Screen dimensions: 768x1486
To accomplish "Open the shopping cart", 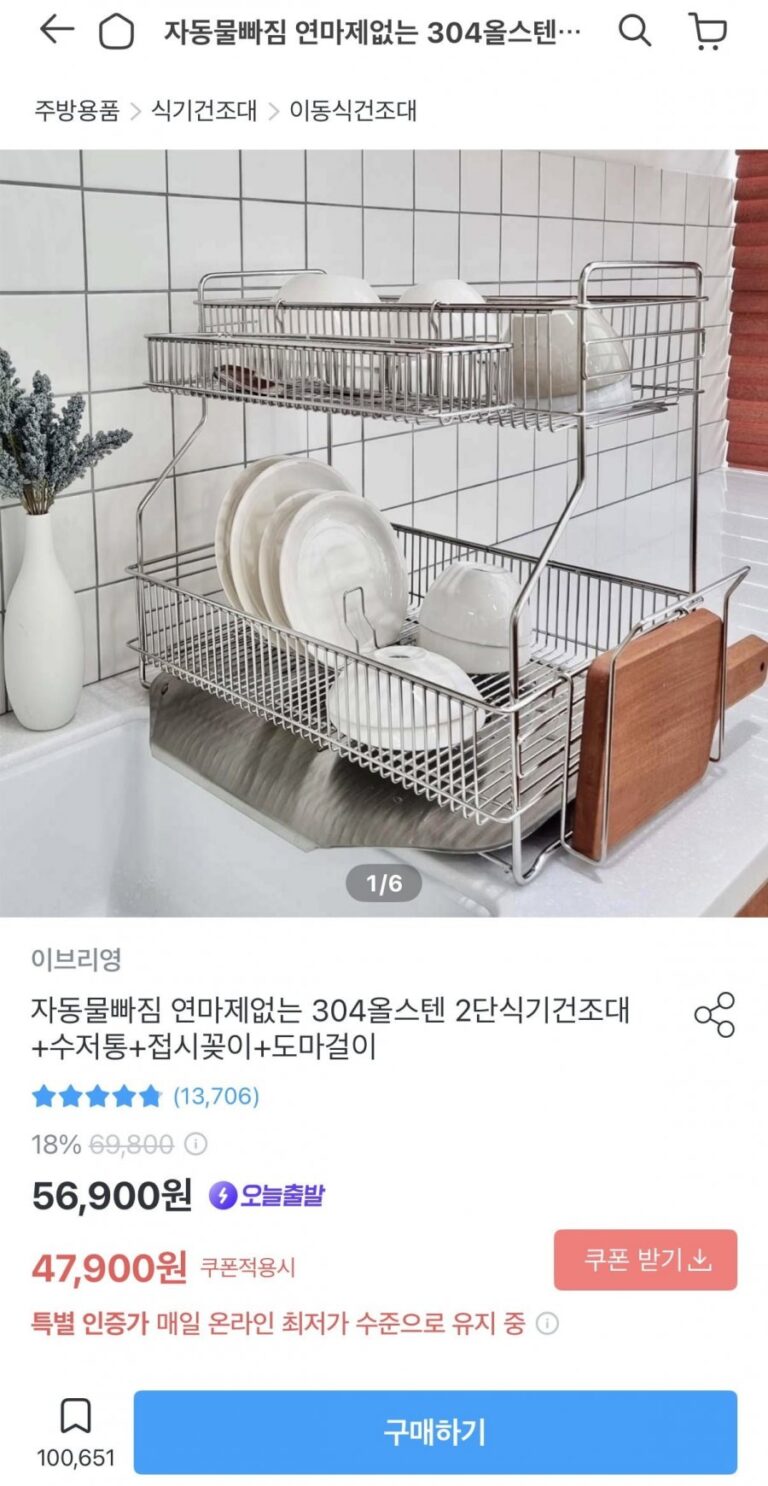I will coord(708,31).
